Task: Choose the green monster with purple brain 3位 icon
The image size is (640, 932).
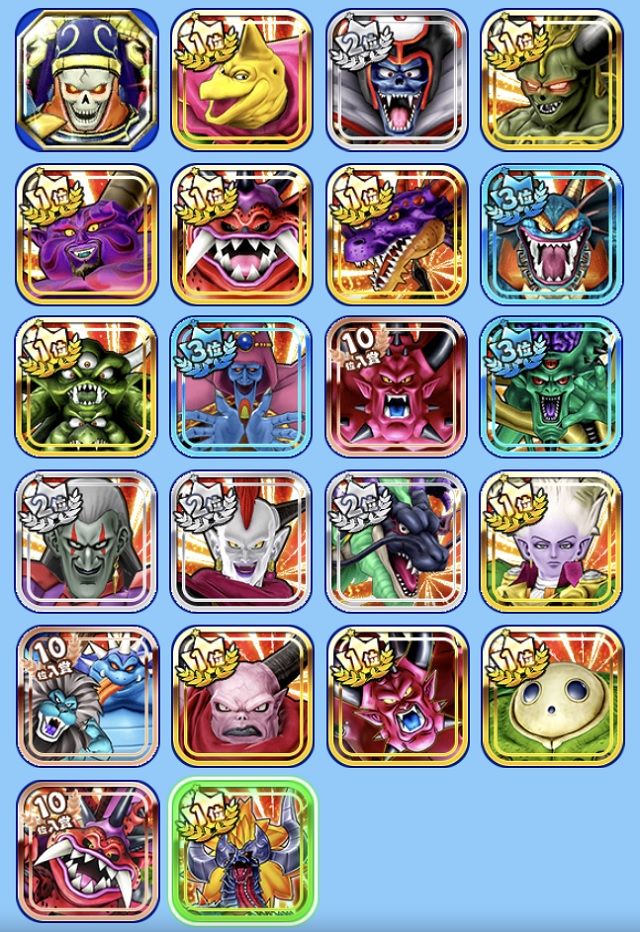Action: coord(551,387)
